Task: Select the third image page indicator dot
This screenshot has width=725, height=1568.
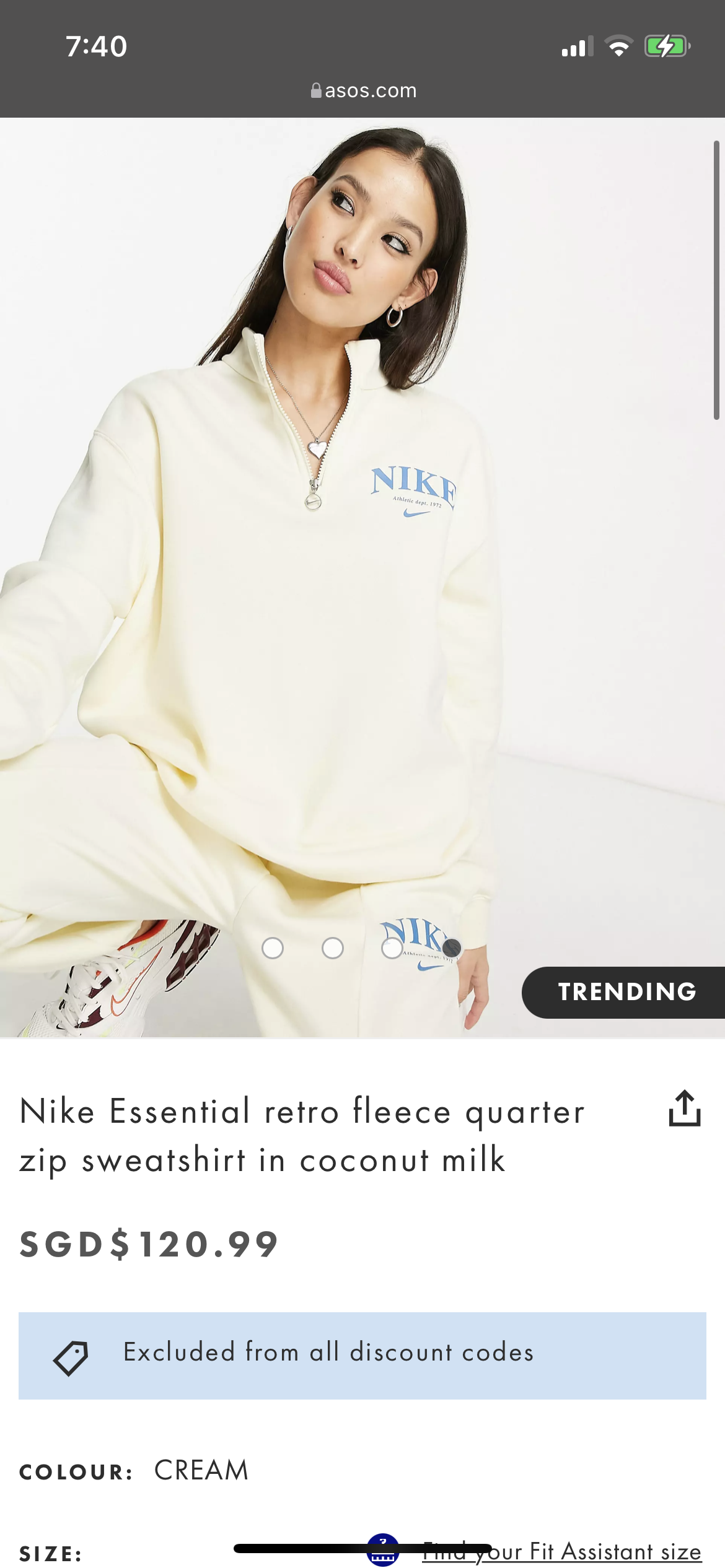Action: 392,948
